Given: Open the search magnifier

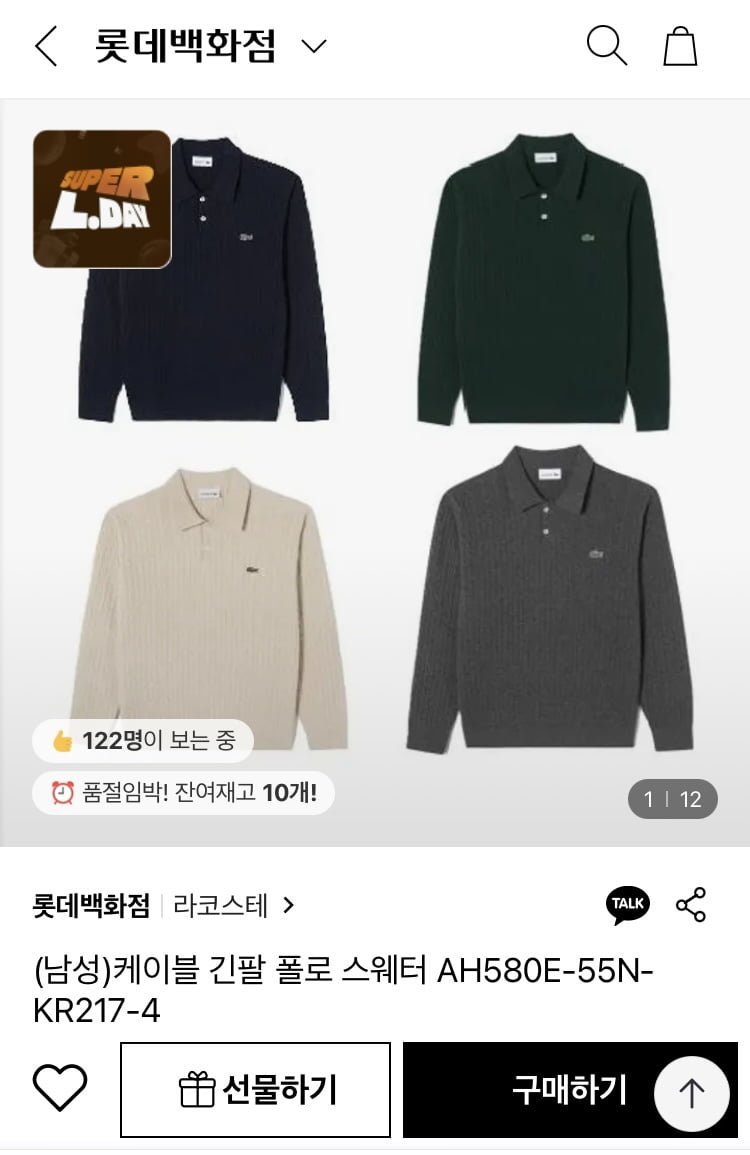Looking at the screenshot, I should (x=606, y=46).
